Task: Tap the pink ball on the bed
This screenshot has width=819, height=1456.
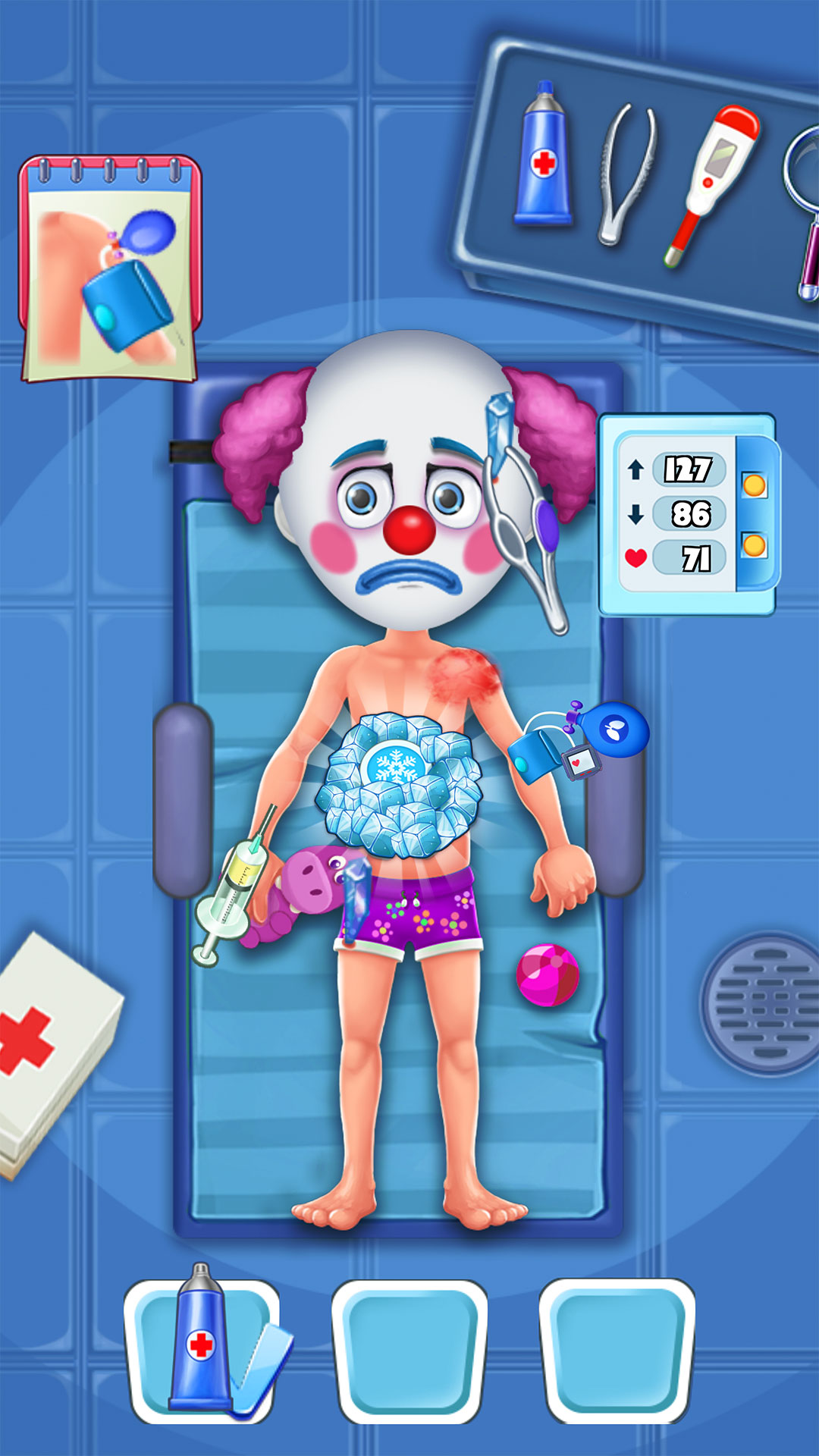Action: click(548, 974)
